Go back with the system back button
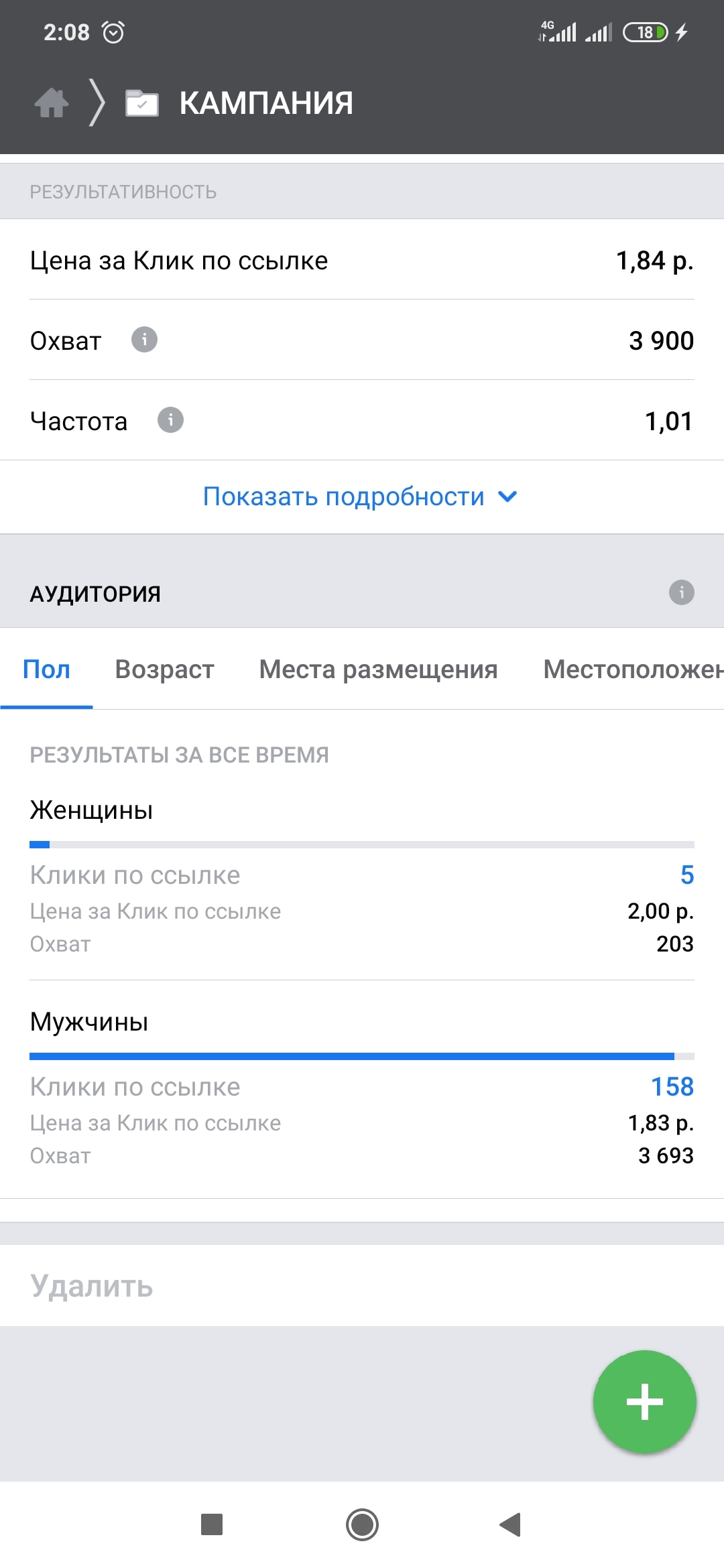 coord(511,1525)
